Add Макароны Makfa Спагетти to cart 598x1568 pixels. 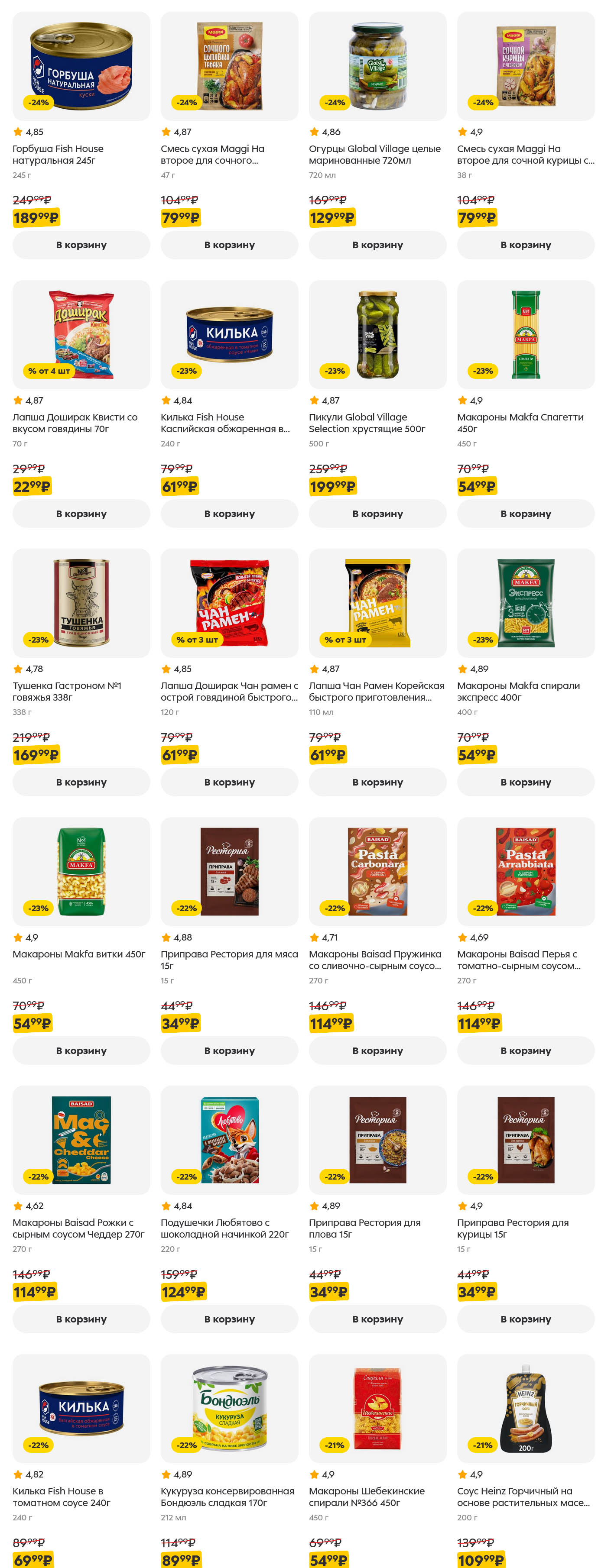525,513
